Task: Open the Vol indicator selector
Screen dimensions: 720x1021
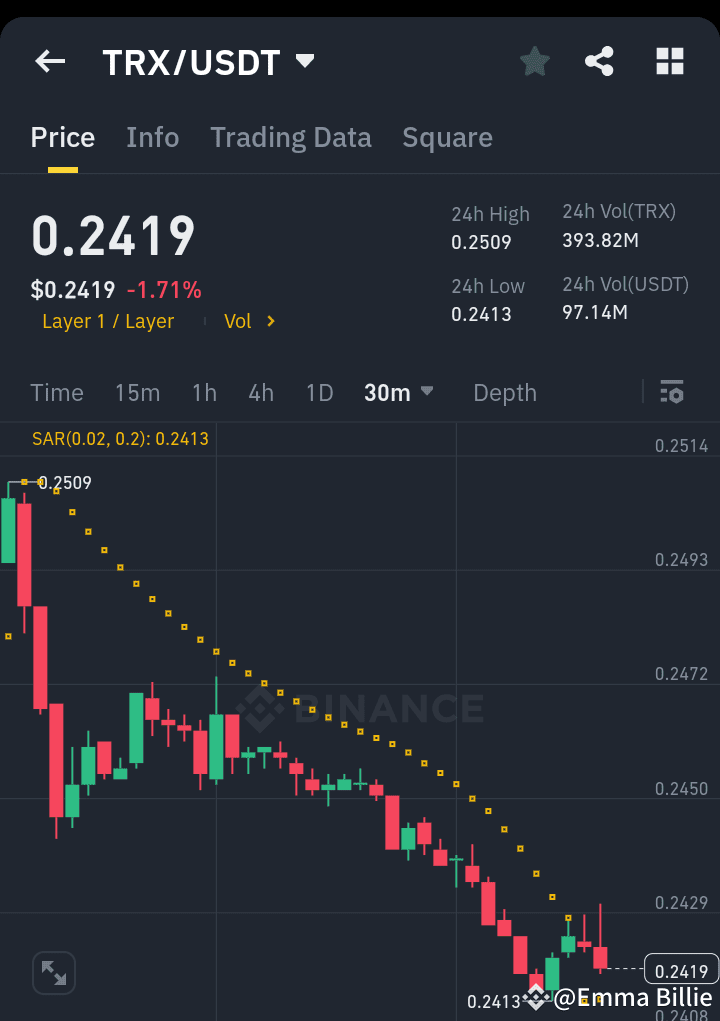Action: pos(247,321)
